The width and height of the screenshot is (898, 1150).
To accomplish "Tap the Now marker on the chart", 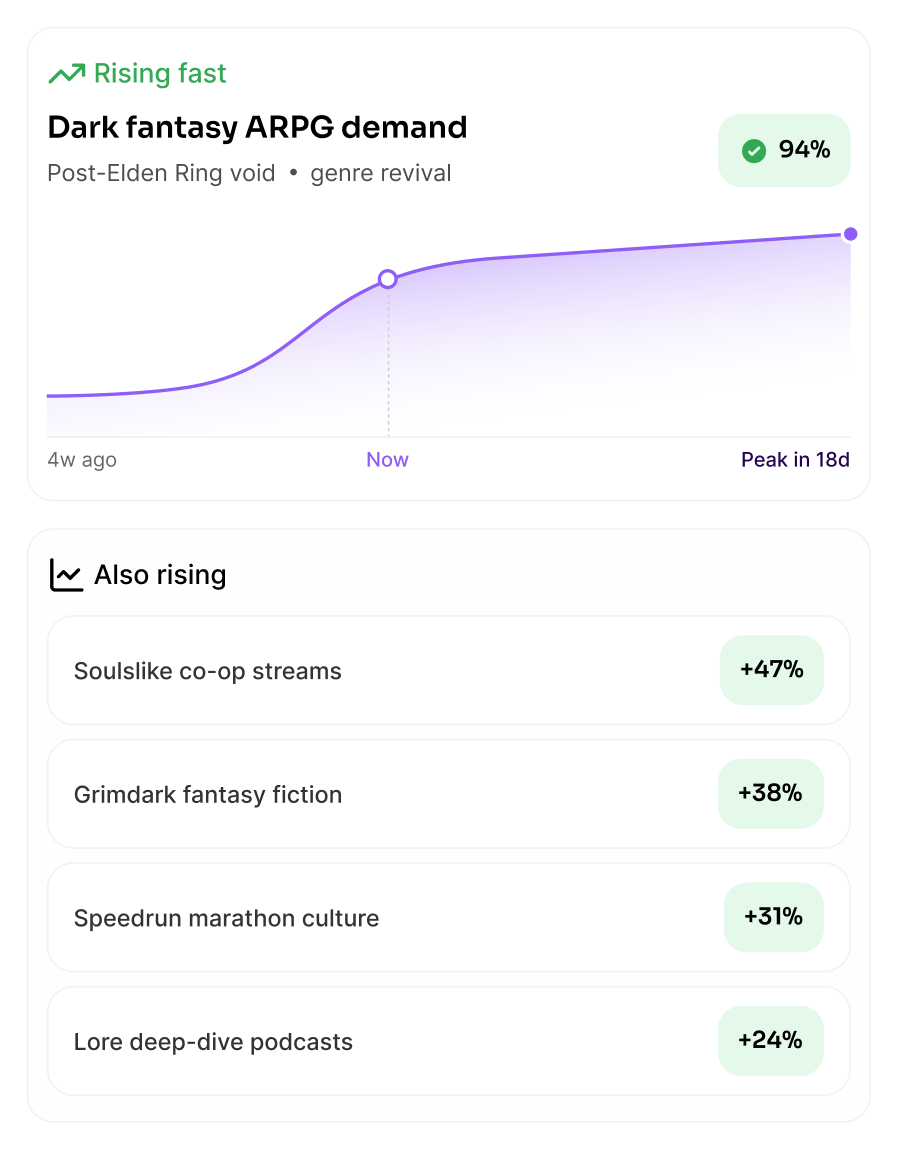I will pyautogui.click(x=388, y=279).
